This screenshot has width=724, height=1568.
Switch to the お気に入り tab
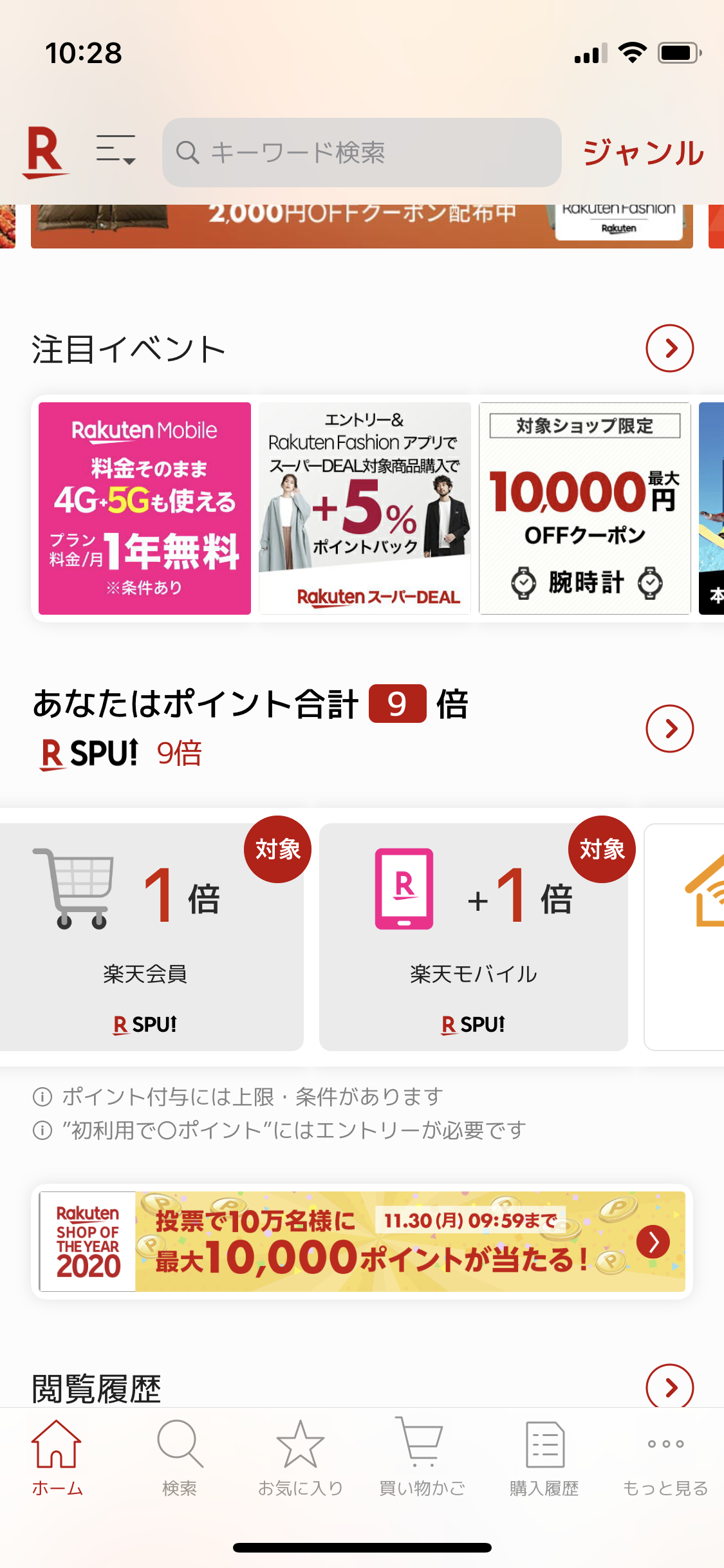pos(301,1459)
